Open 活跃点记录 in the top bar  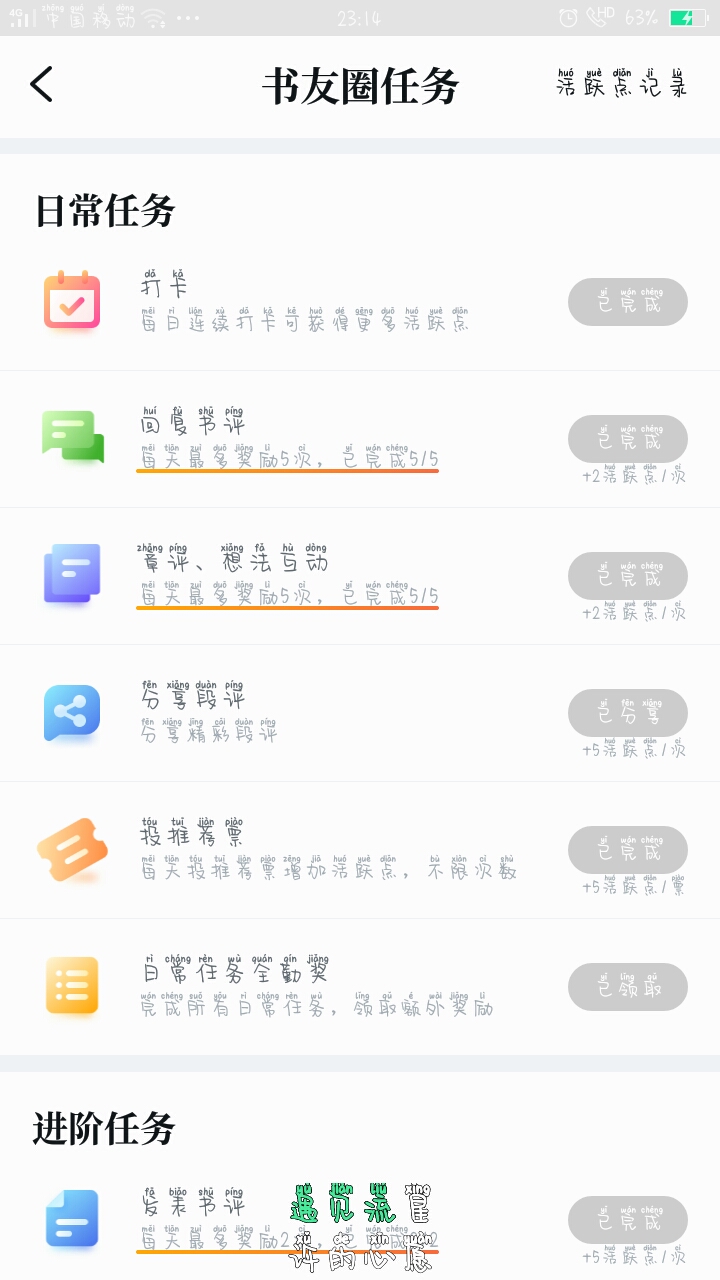622,83
